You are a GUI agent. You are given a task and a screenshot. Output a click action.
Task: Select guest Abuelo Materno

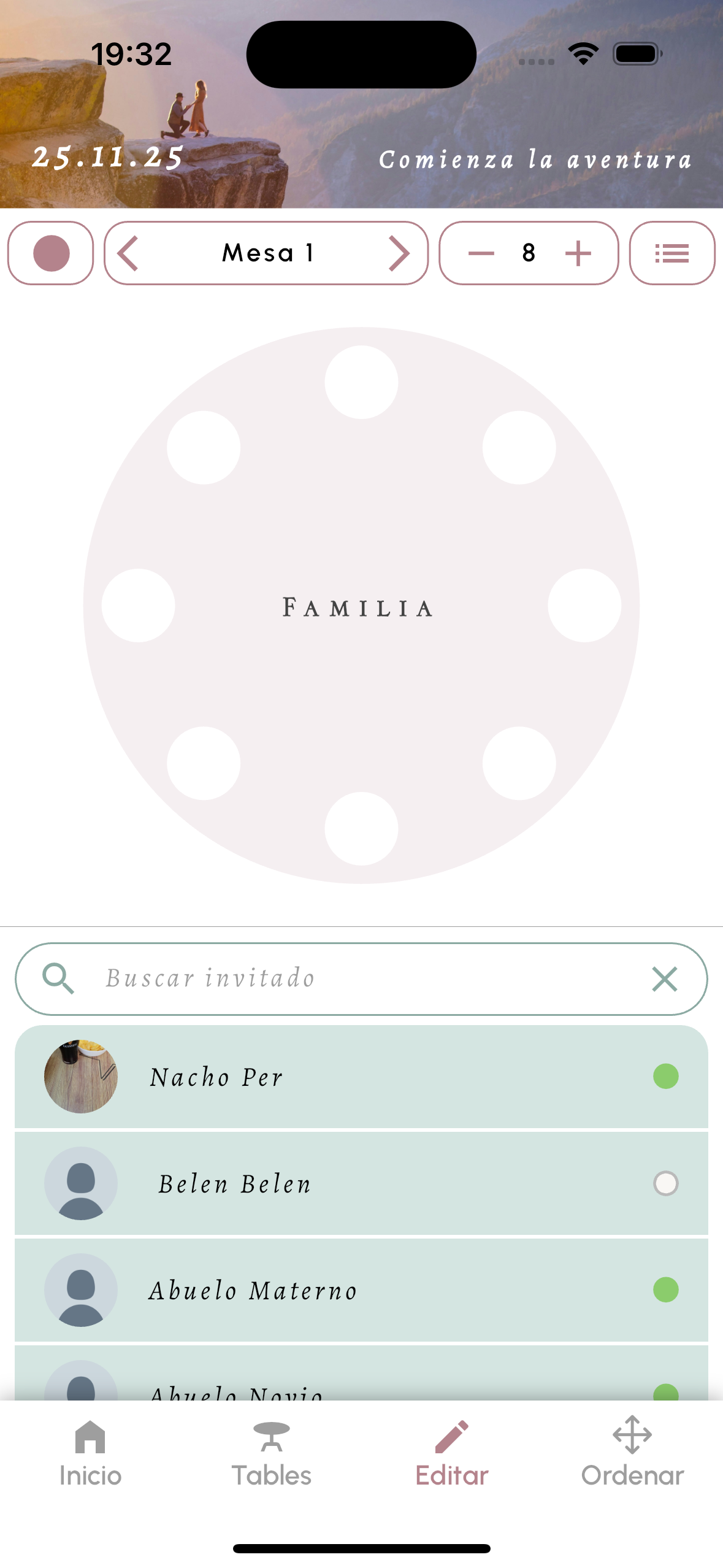click(361, 1290)
